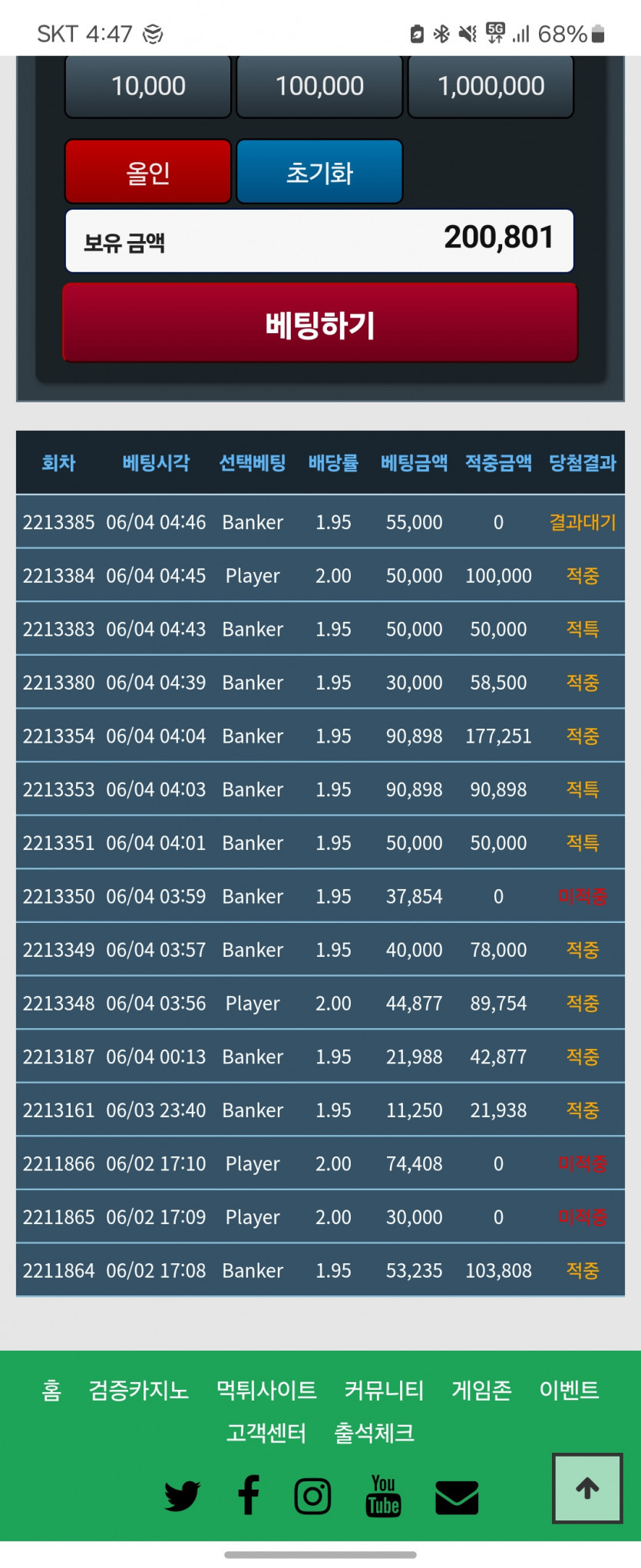Viewport: 641px width, 1568px height.
Task: Open the Instagram icon link
Action: point(312,1496)
